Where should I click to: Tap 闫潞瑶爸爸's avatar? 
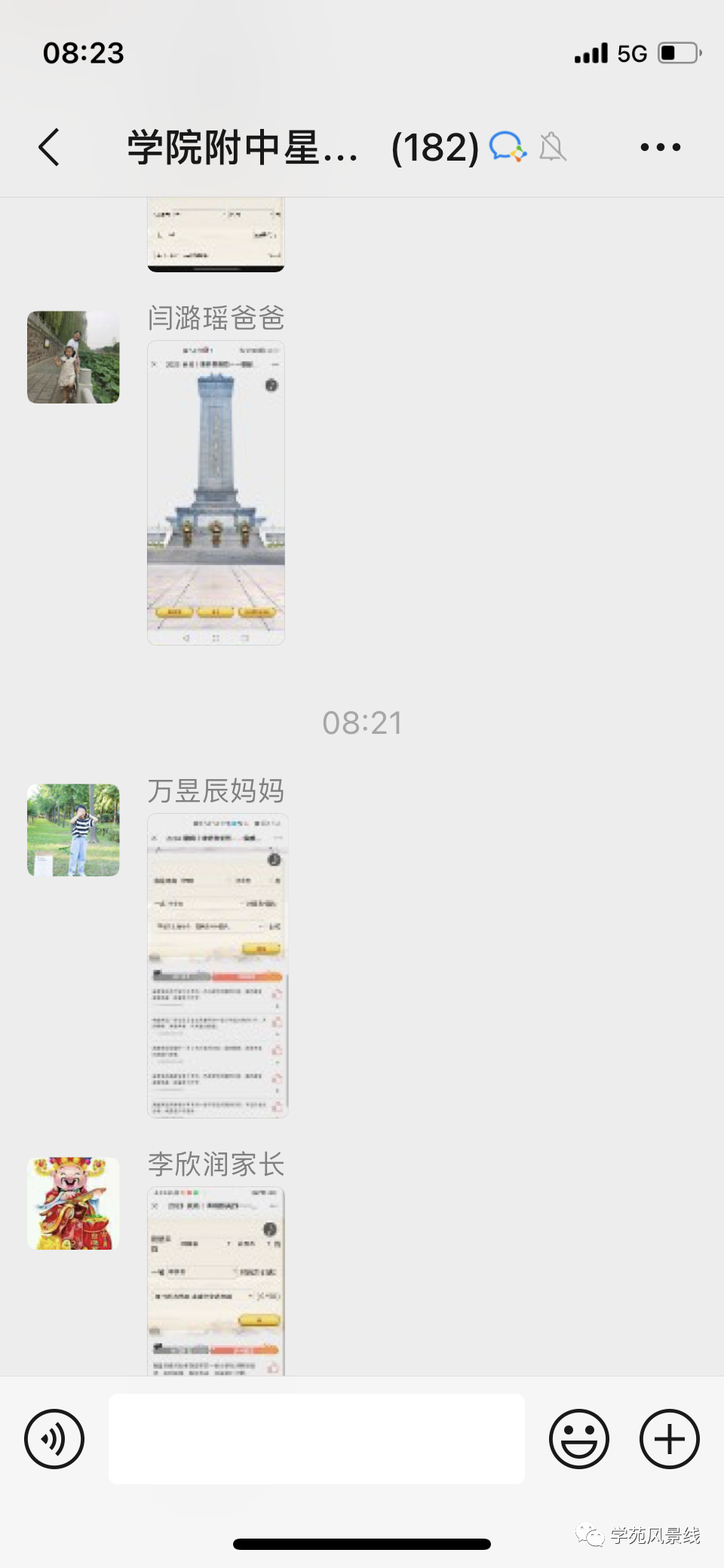(x=73, y=357)
